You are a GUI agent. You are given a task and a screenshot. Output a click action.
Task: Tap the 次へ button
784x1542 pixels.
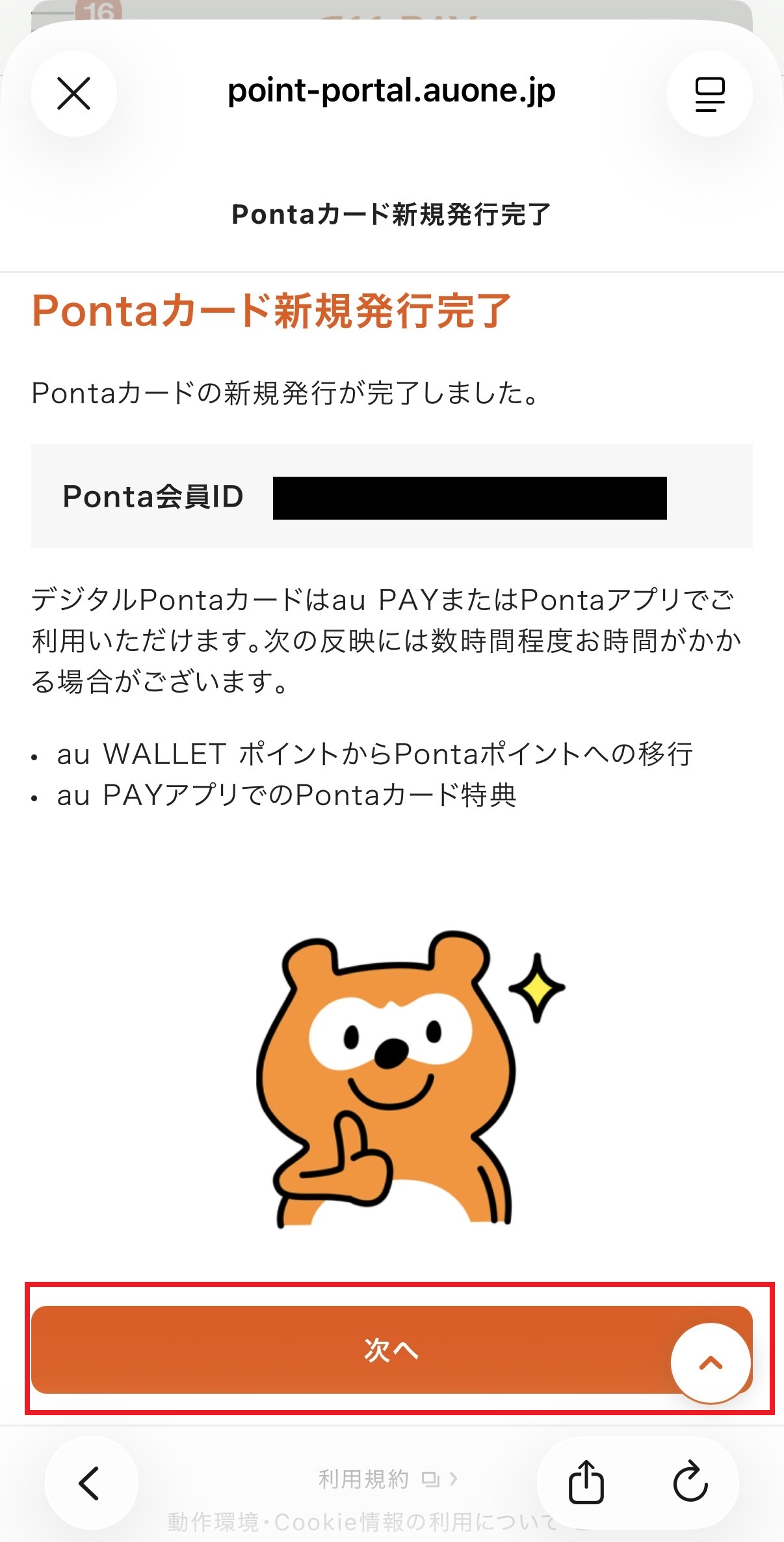(x=351, y=1349)
